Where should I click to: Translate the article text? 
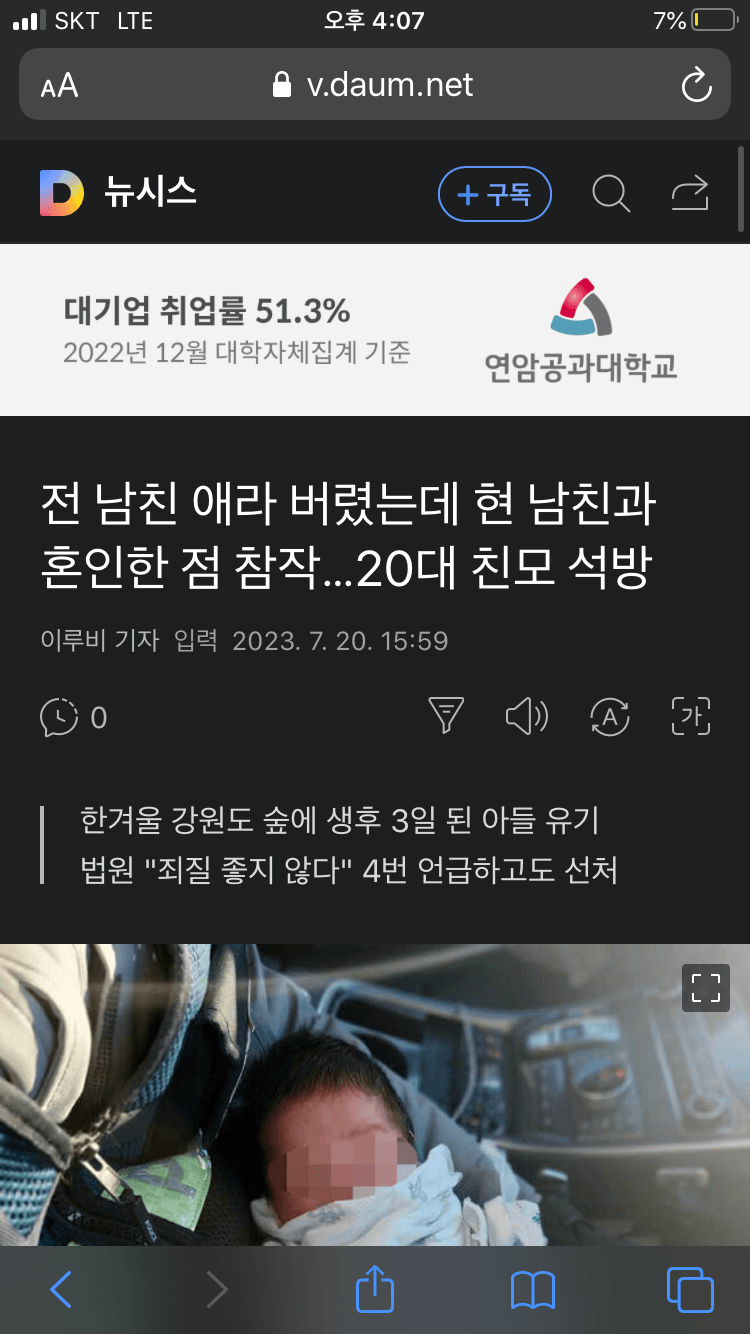(x=609, y=716)
